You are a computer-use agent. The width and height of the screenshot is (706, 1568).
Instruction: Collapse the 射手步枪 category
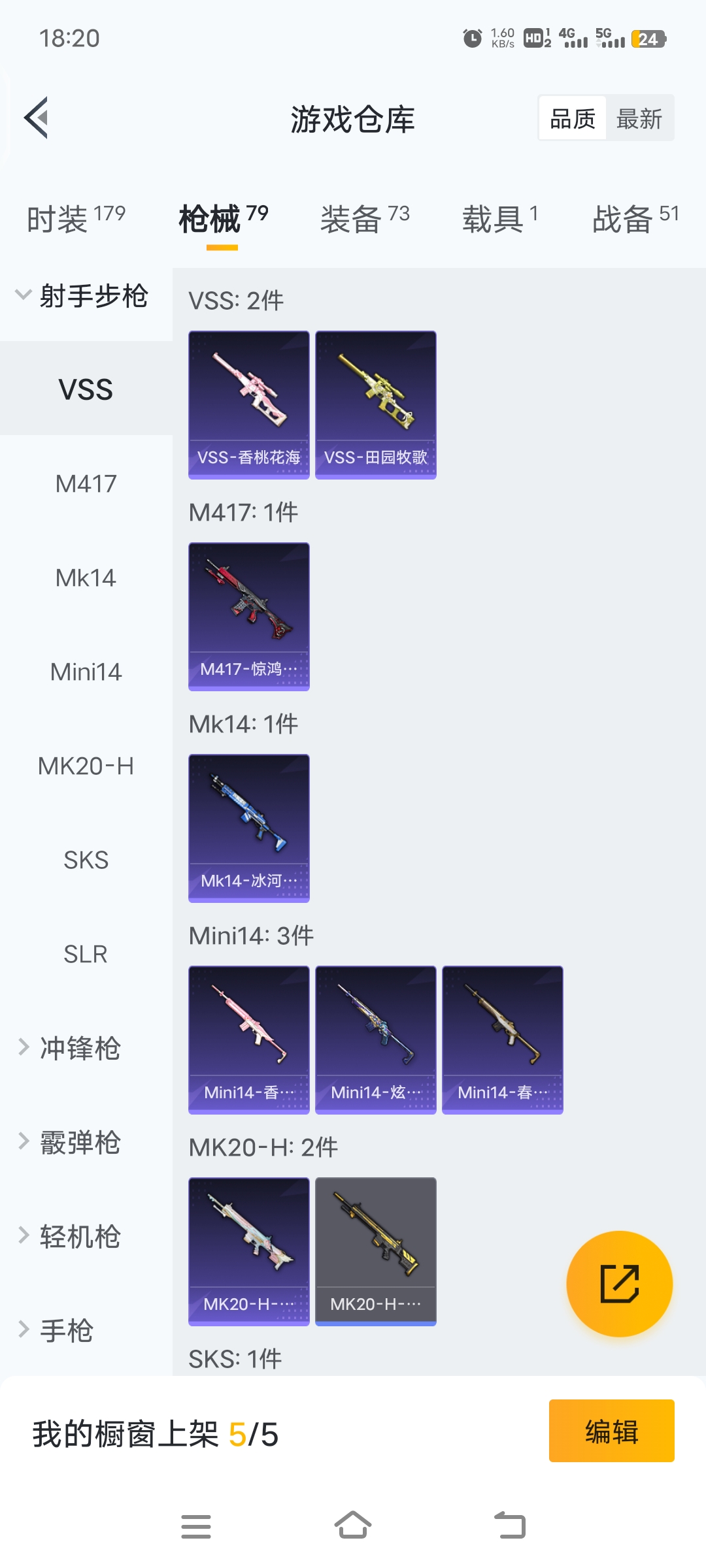click(x=82, y=297)
